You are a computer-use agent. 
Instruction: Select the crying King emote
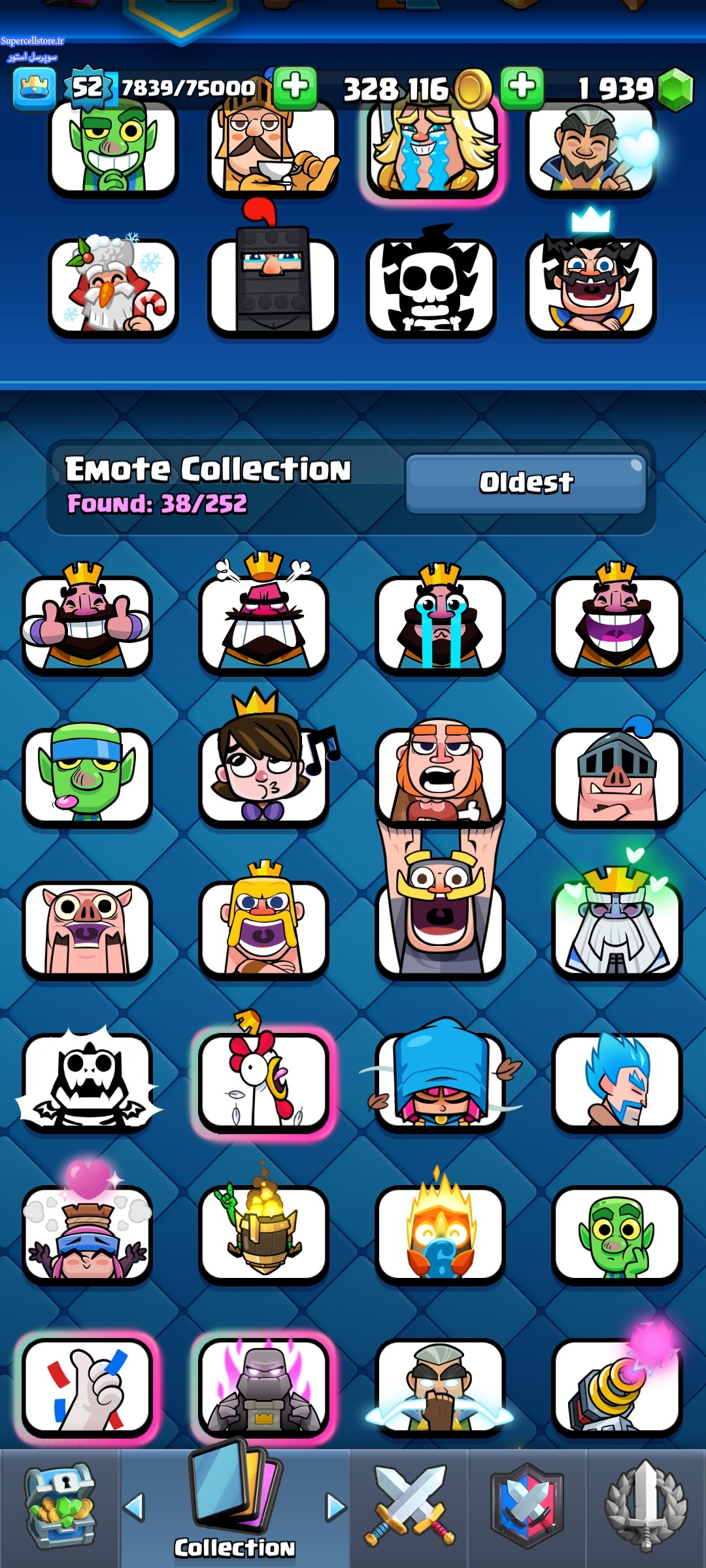(x=440, y=621)
